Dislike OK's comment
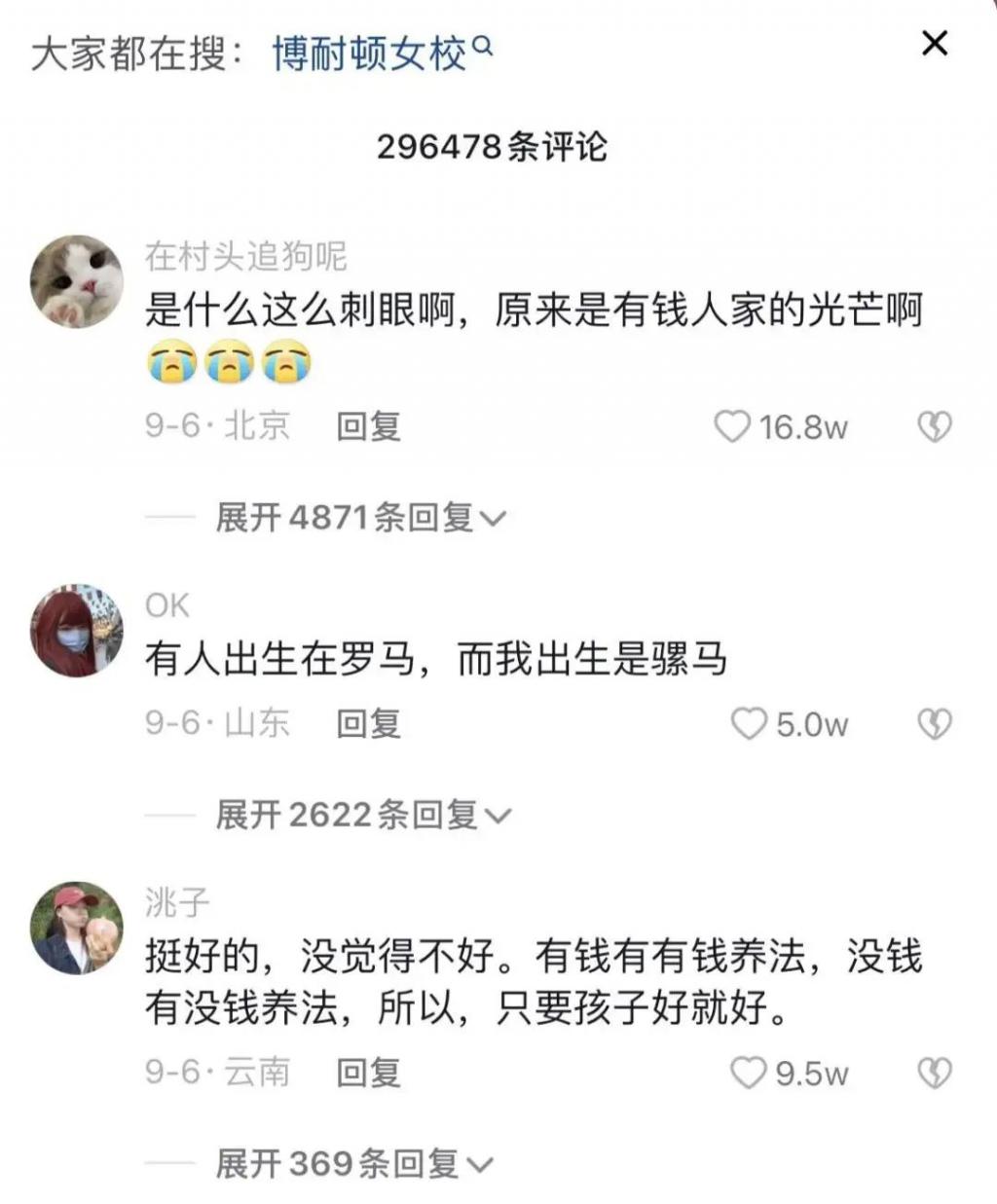 click(935, 724)
